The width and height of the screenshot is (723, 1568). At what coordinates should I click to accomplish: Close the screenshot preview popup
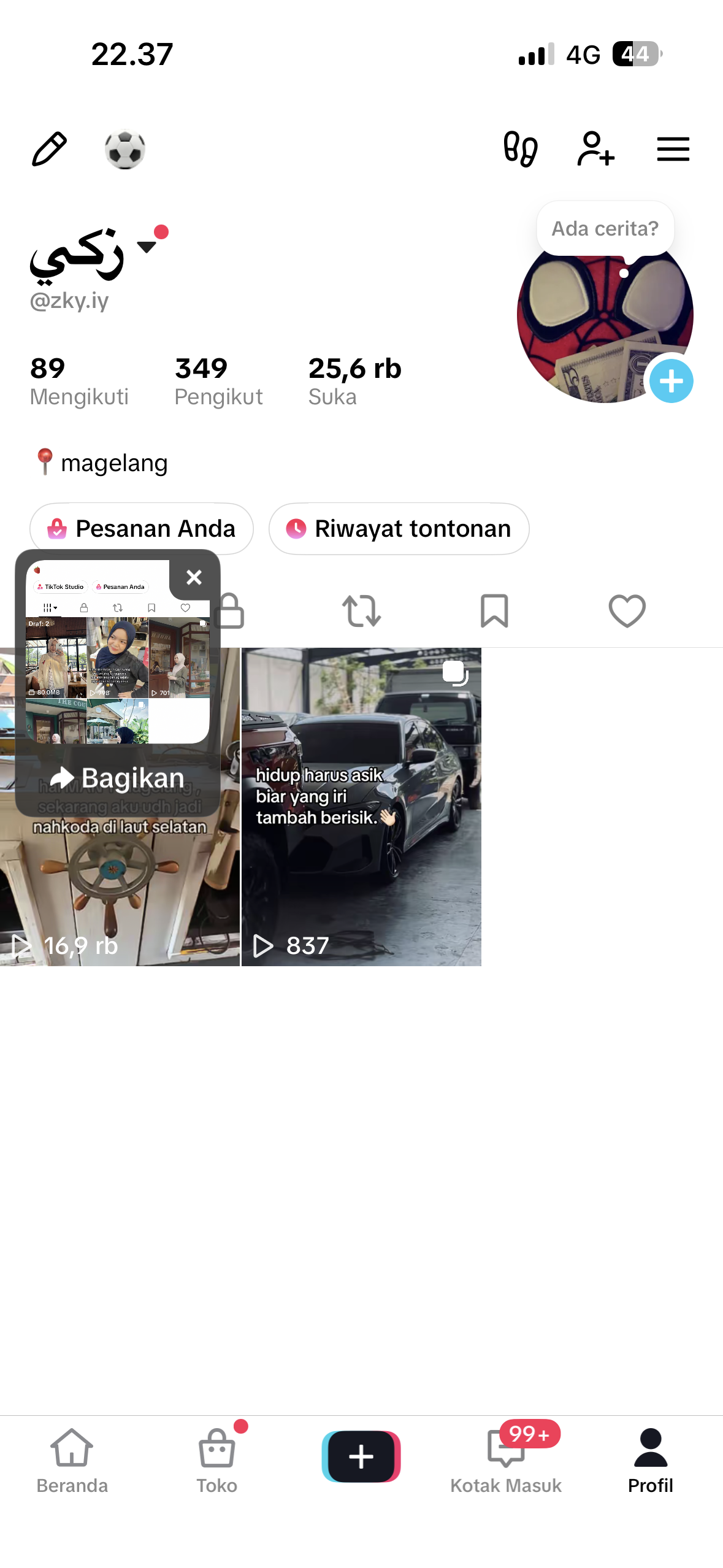click(x=194, y=577)
